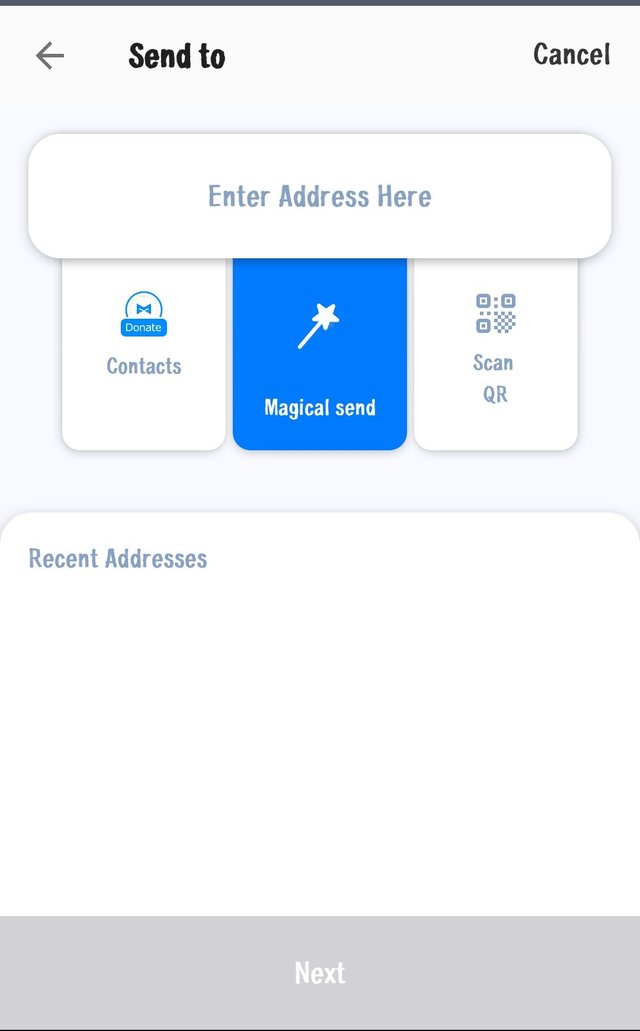Tap the Enter Address Here field

click(319, 196)
